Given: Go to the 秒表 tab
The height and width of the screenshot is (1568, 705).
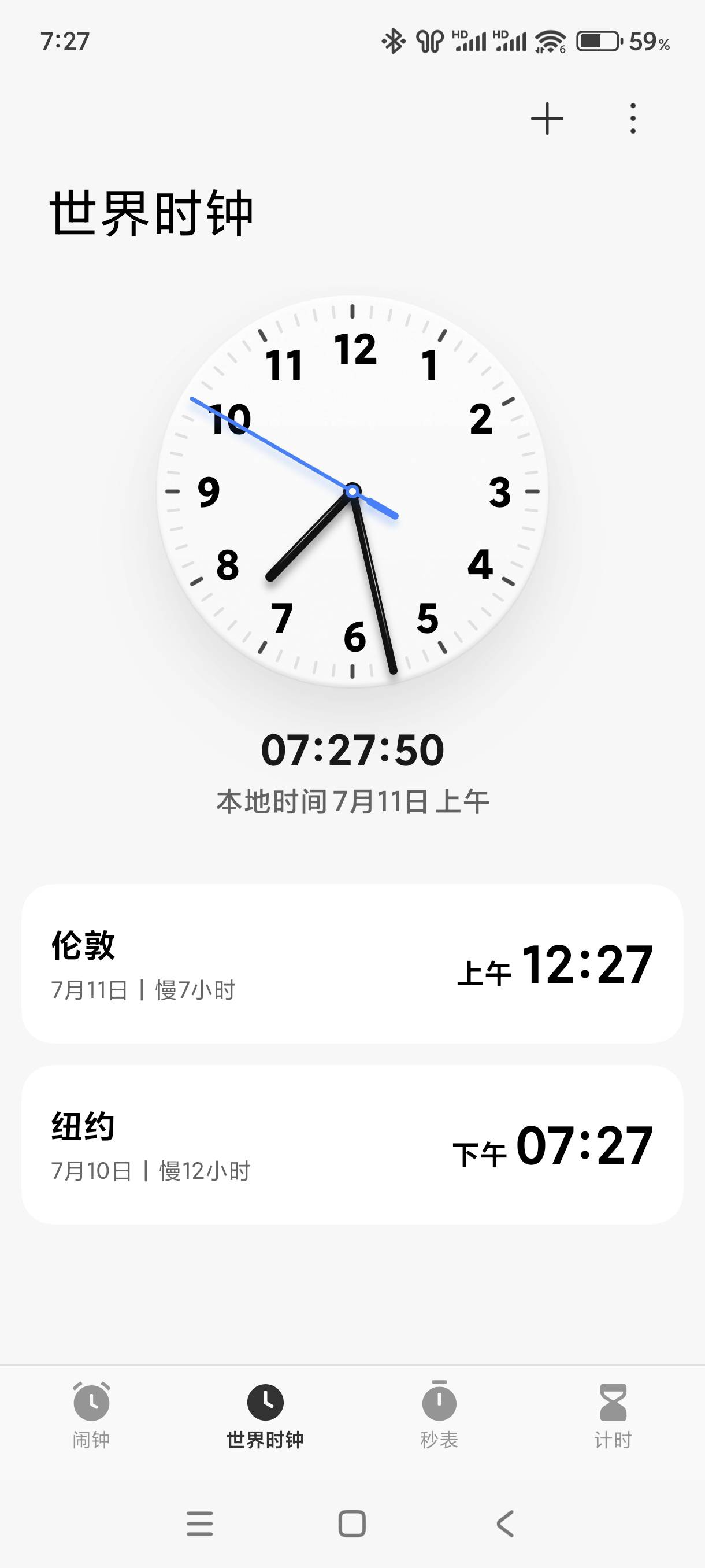Looking at the screenshot, I should [x=439, y=1416].
